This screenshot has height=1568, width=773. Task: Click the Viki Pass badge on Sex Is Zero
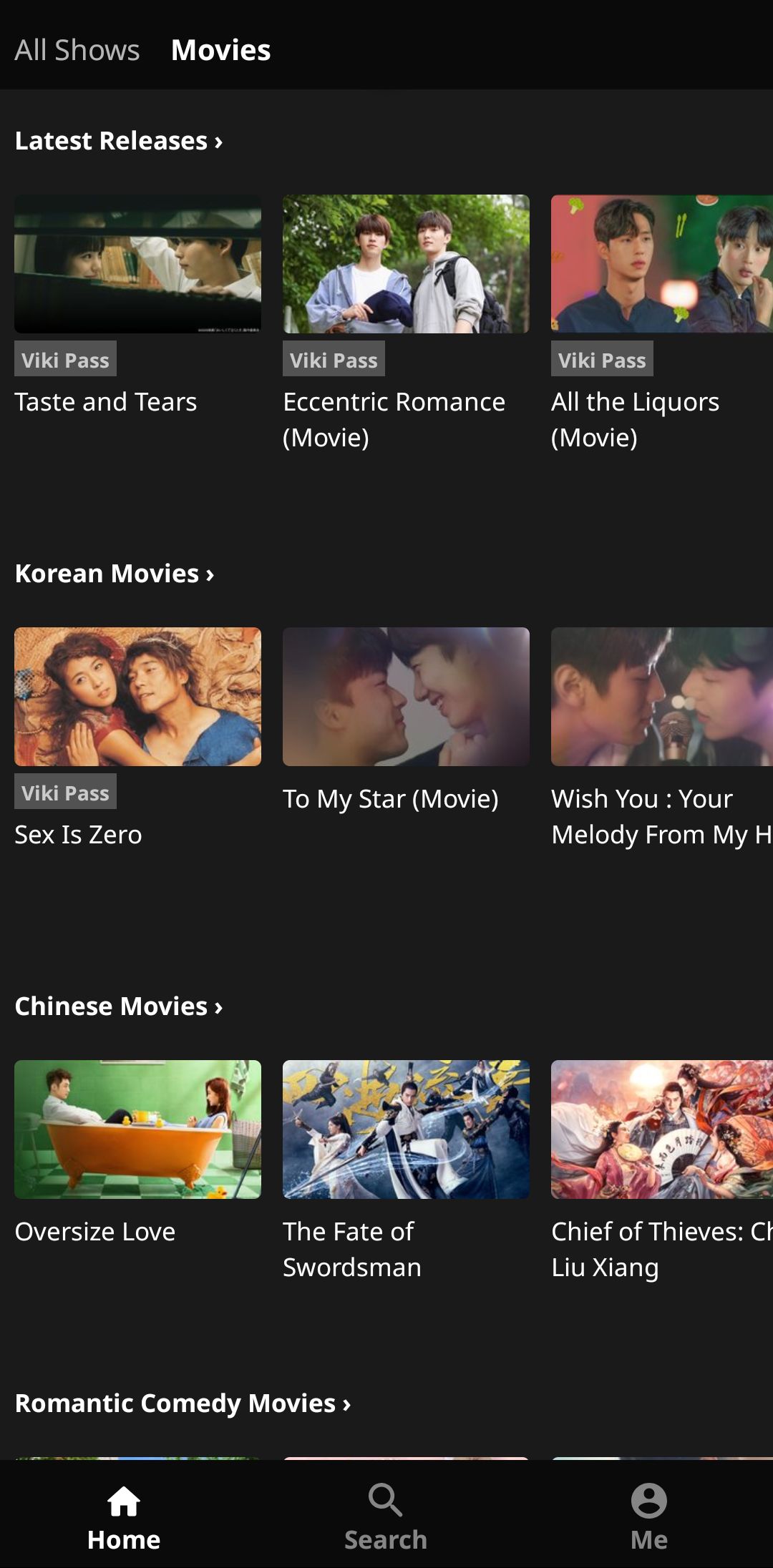coord(64,791)
